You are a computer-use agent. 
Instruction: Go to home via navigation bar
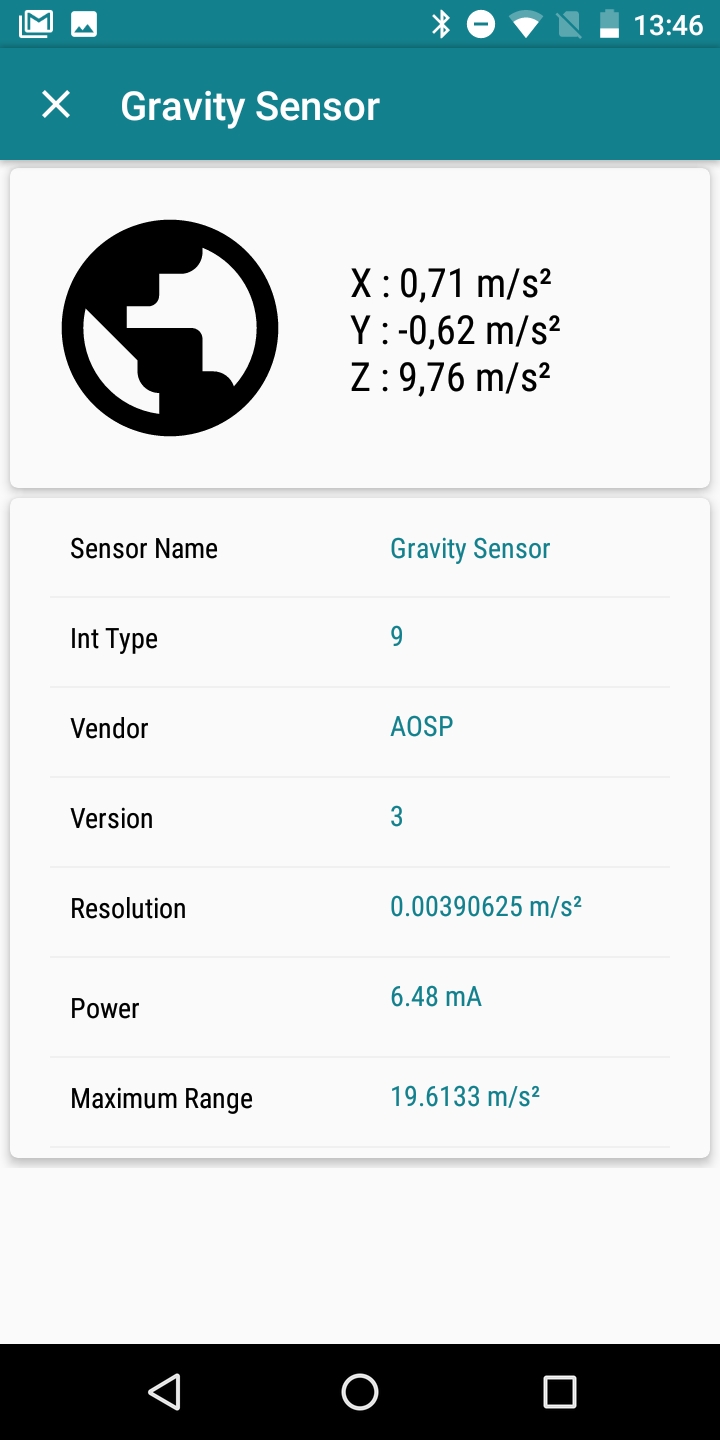point(360,1391)
